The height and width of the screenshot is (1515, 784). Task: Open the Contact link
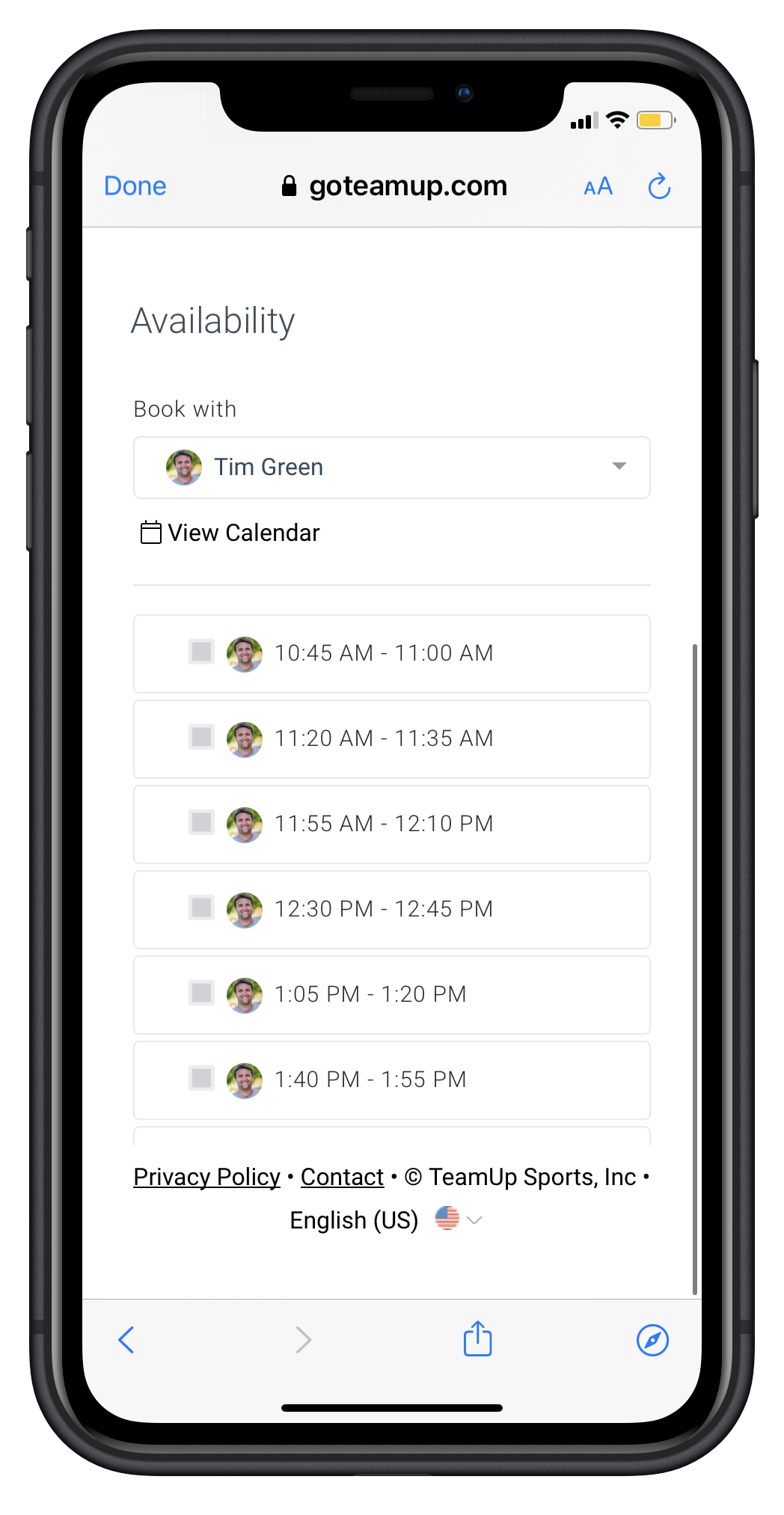[342, 1177]
